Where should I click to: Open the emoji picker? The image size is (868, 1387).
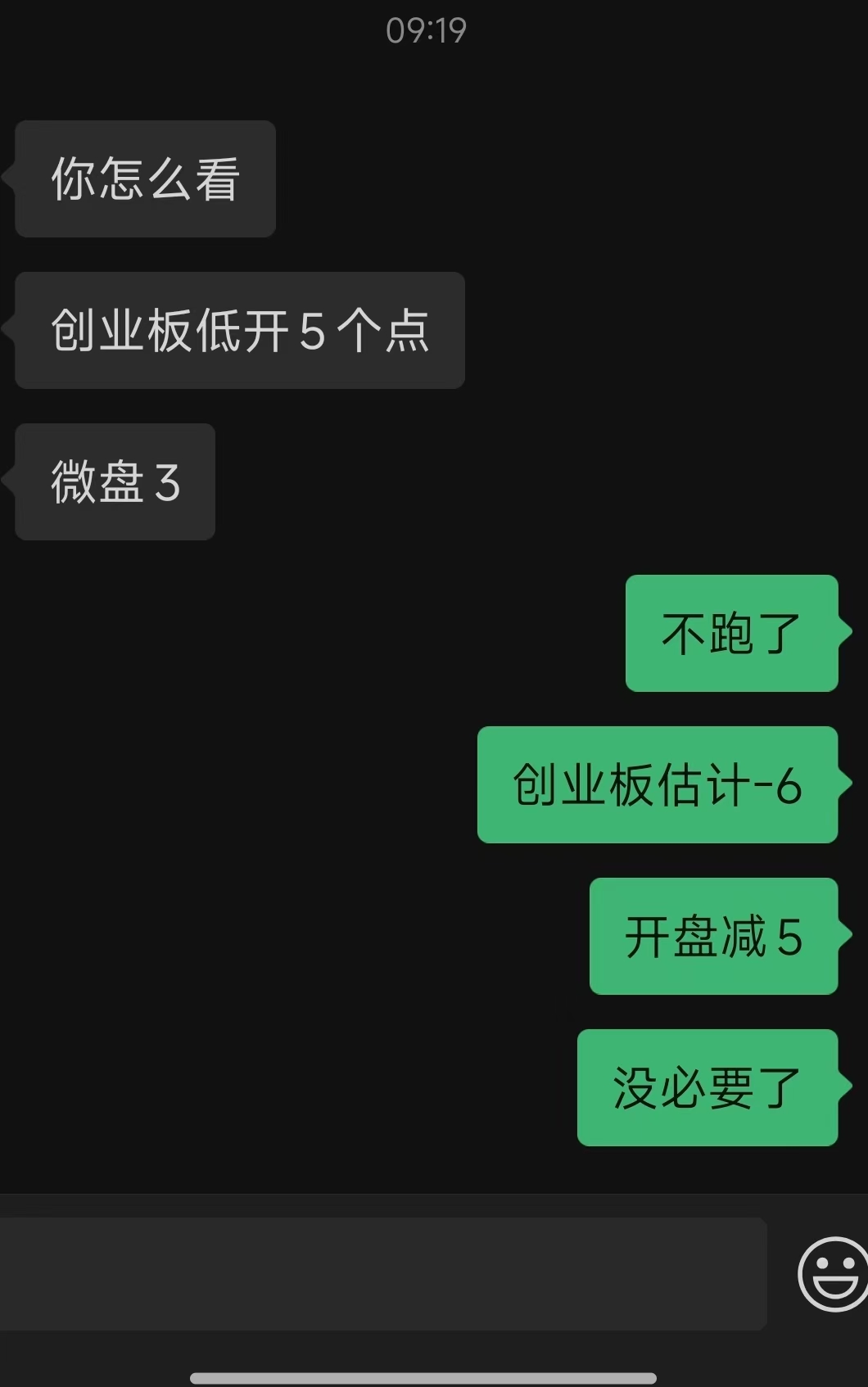coord(834,1274)
